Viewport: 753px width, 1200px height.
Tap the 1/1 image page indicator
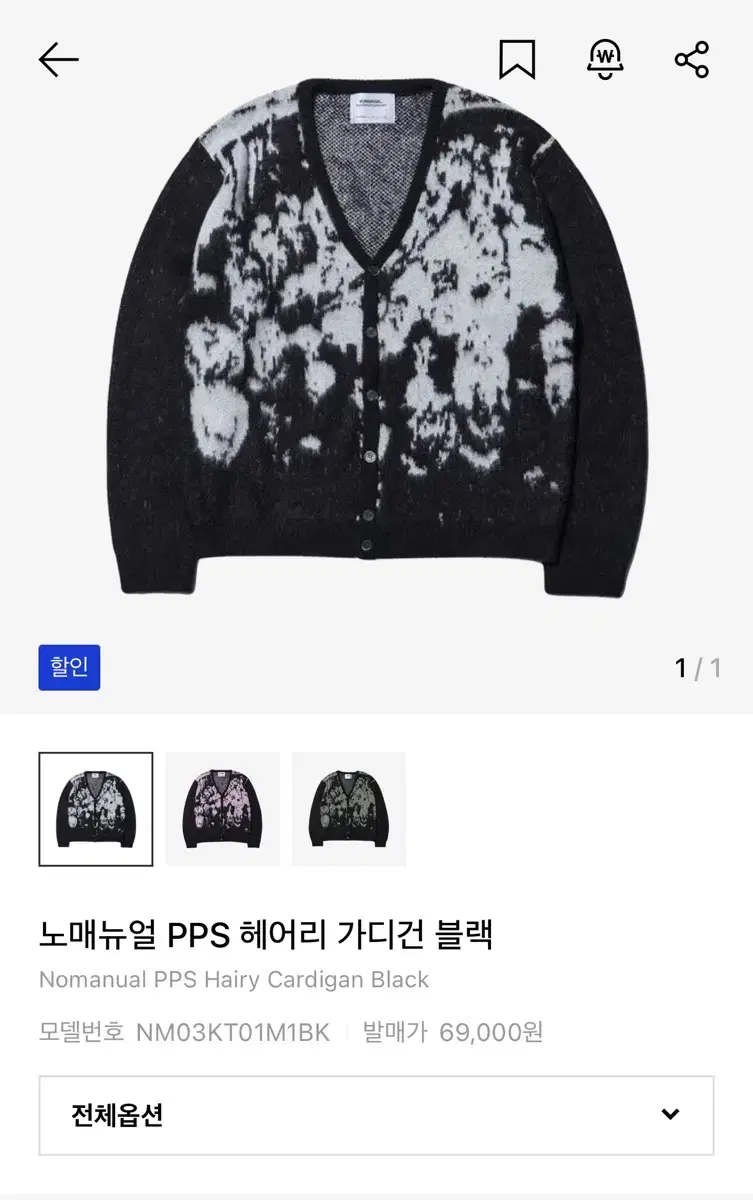tap(700, 668)
